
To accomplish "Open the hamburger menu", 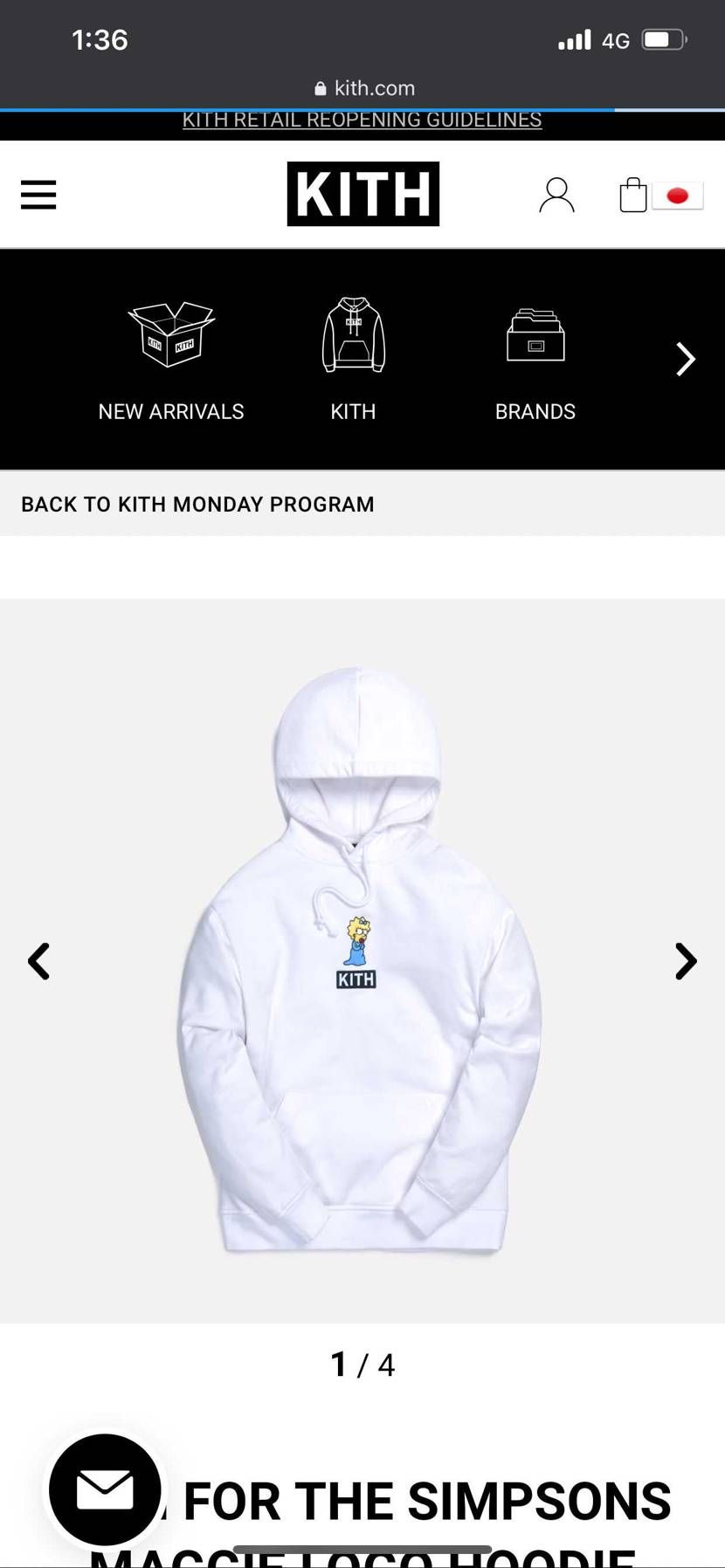I will 38,195.
